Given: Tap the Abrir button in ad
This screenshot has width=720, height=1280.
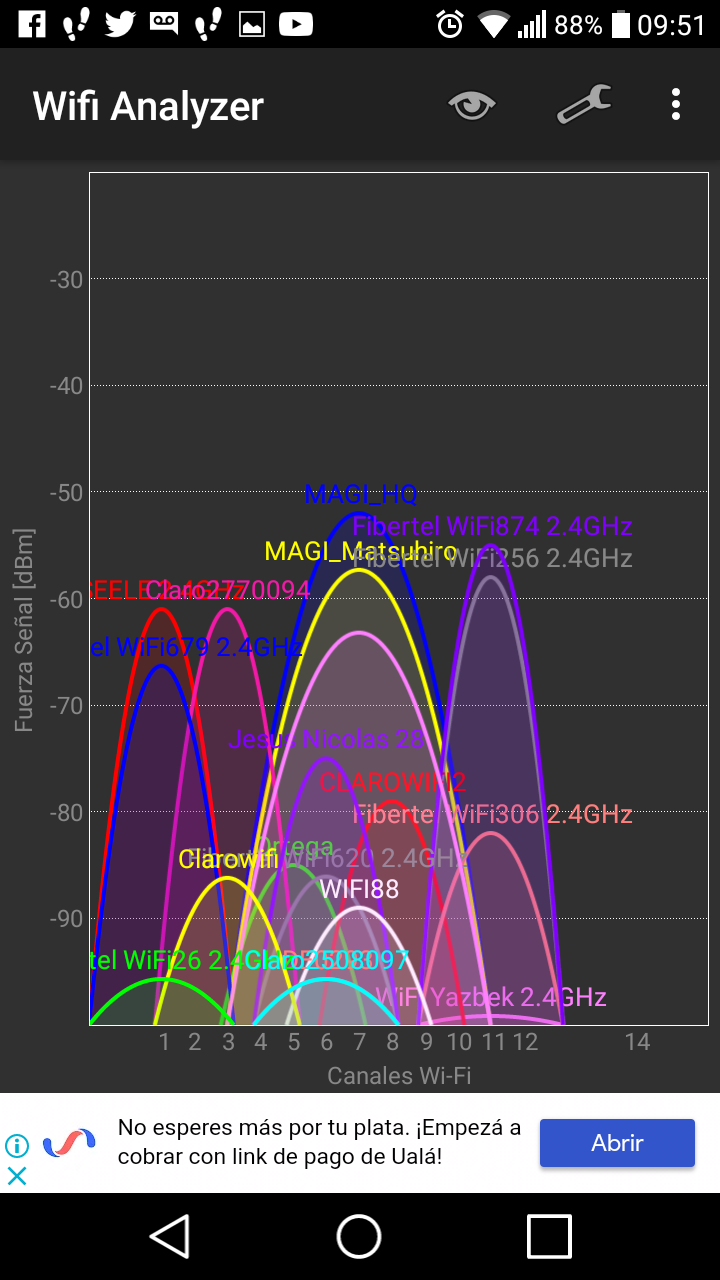Looking at the screenshot, I should click(x=617, y=1143).
